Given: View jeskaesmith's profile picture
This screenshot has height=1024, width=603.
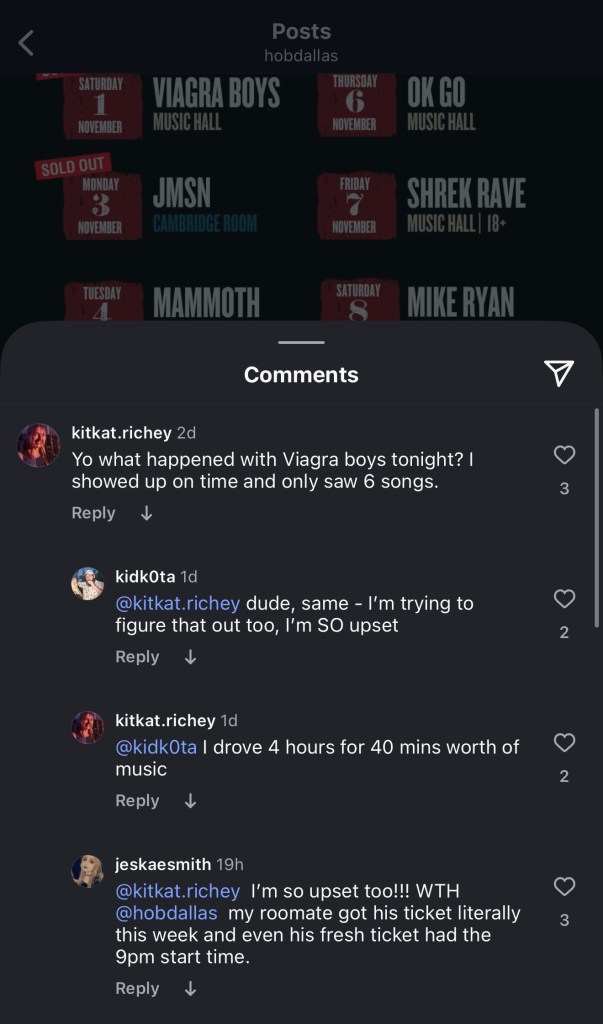Looking at the screenshot, I should [88, 871].
